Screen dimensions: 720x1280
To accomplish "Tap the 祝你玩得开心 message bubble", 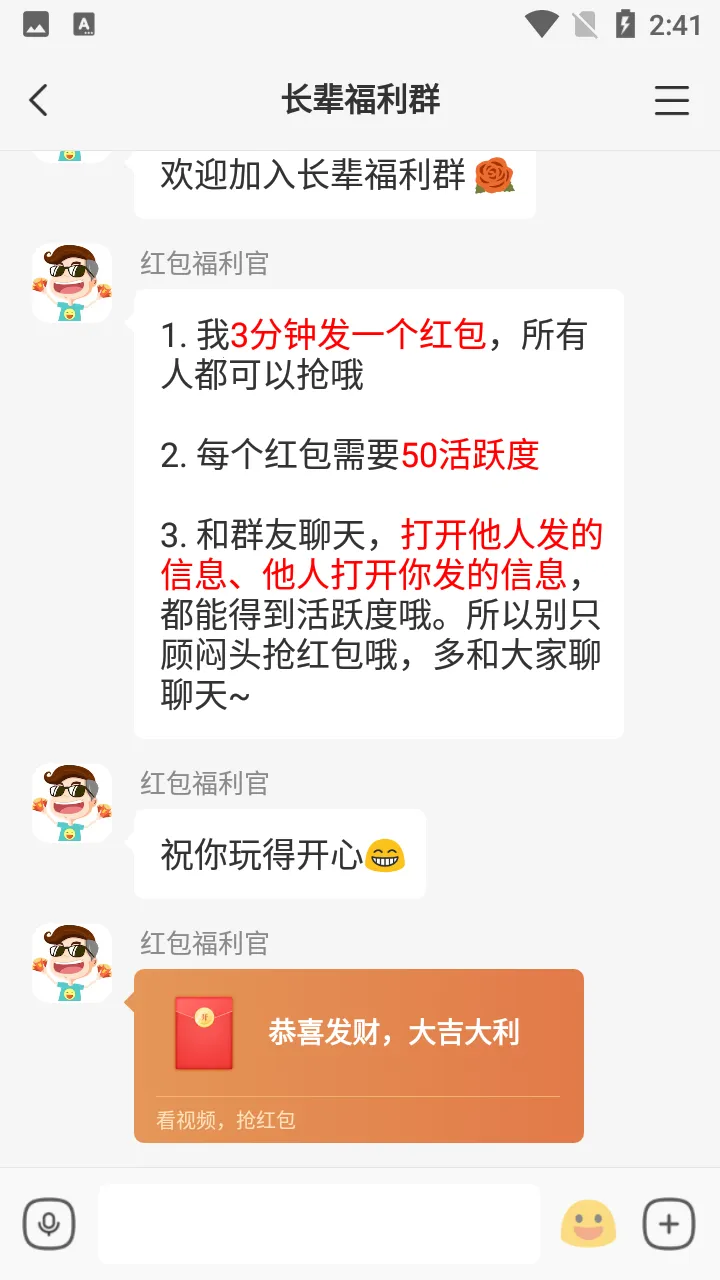I will coord(280,853).
